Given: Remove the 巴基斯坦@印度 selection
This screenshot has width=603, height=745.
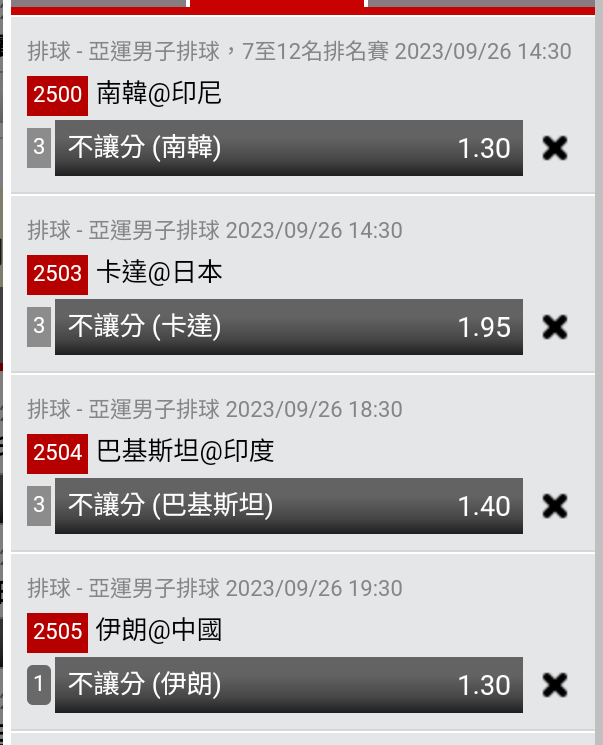Looking at the screenshot, I should [555, 506].
